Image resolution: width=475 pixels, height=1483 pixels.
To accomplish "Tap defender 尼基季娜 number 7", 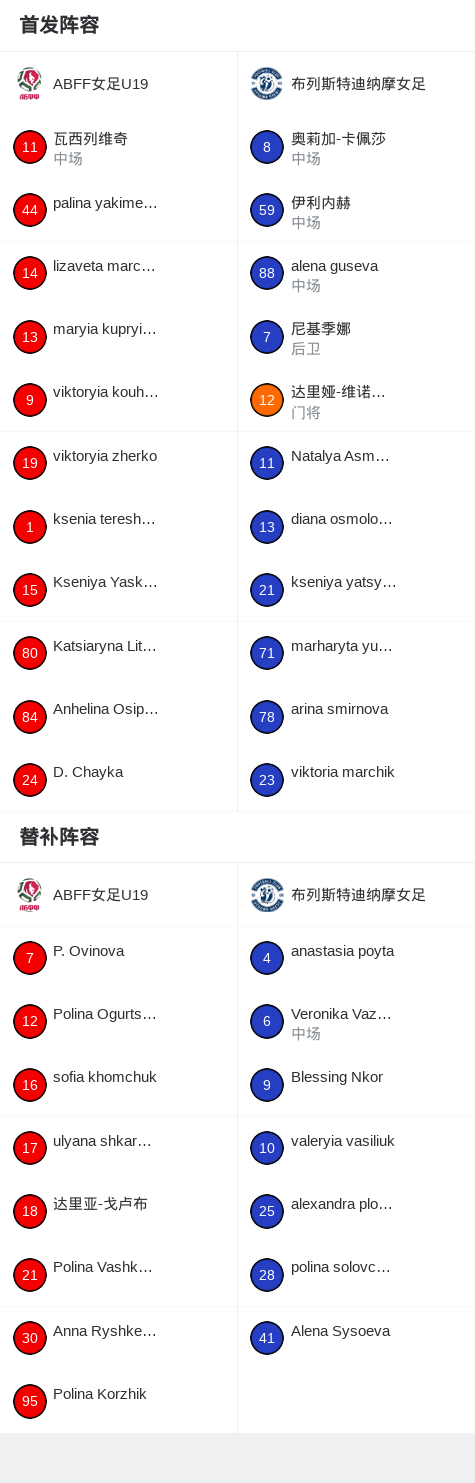I will (x=356, y=337).
